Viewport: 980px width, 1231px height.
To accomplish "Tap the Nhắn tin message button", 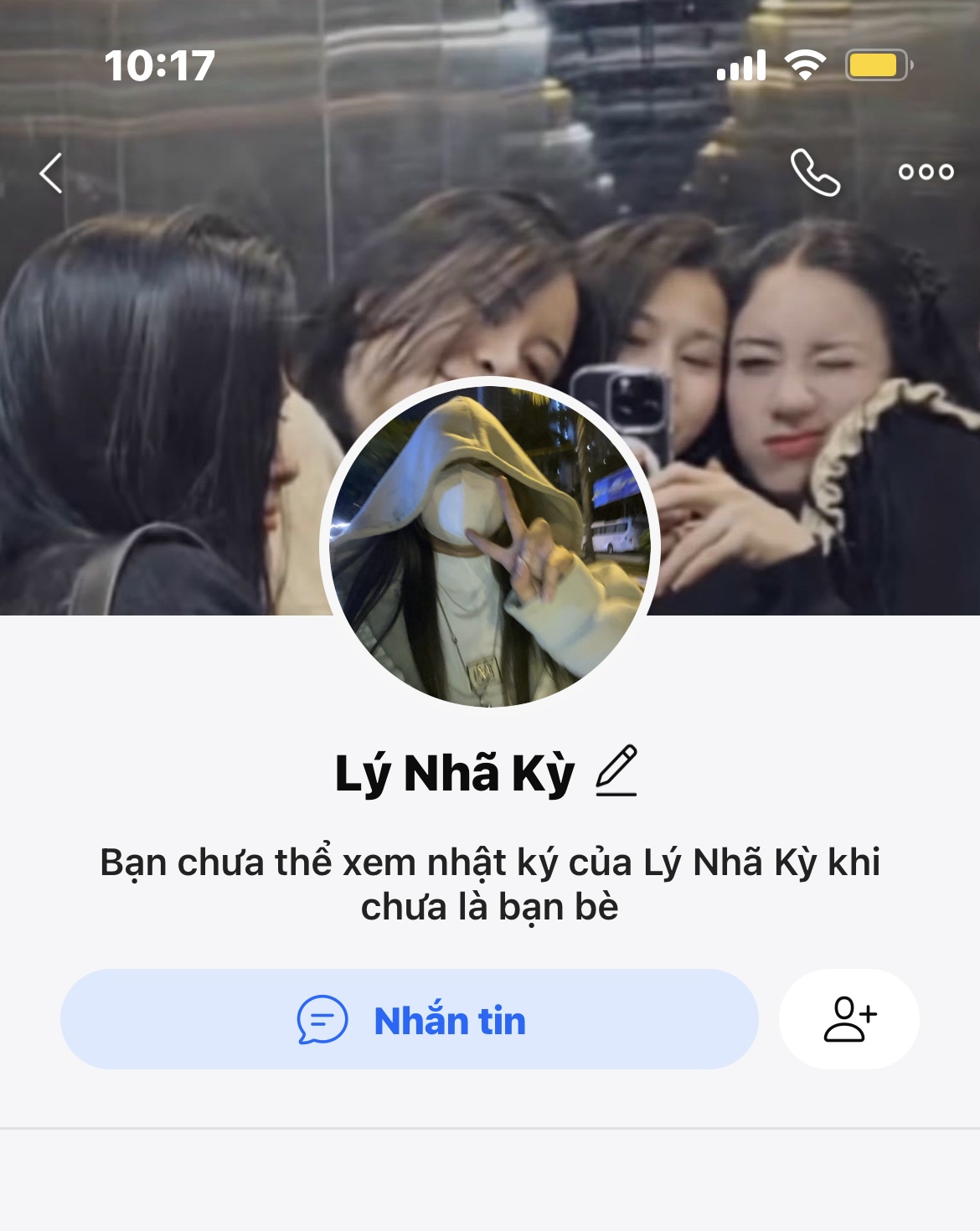I will (x=410, y=1019).
